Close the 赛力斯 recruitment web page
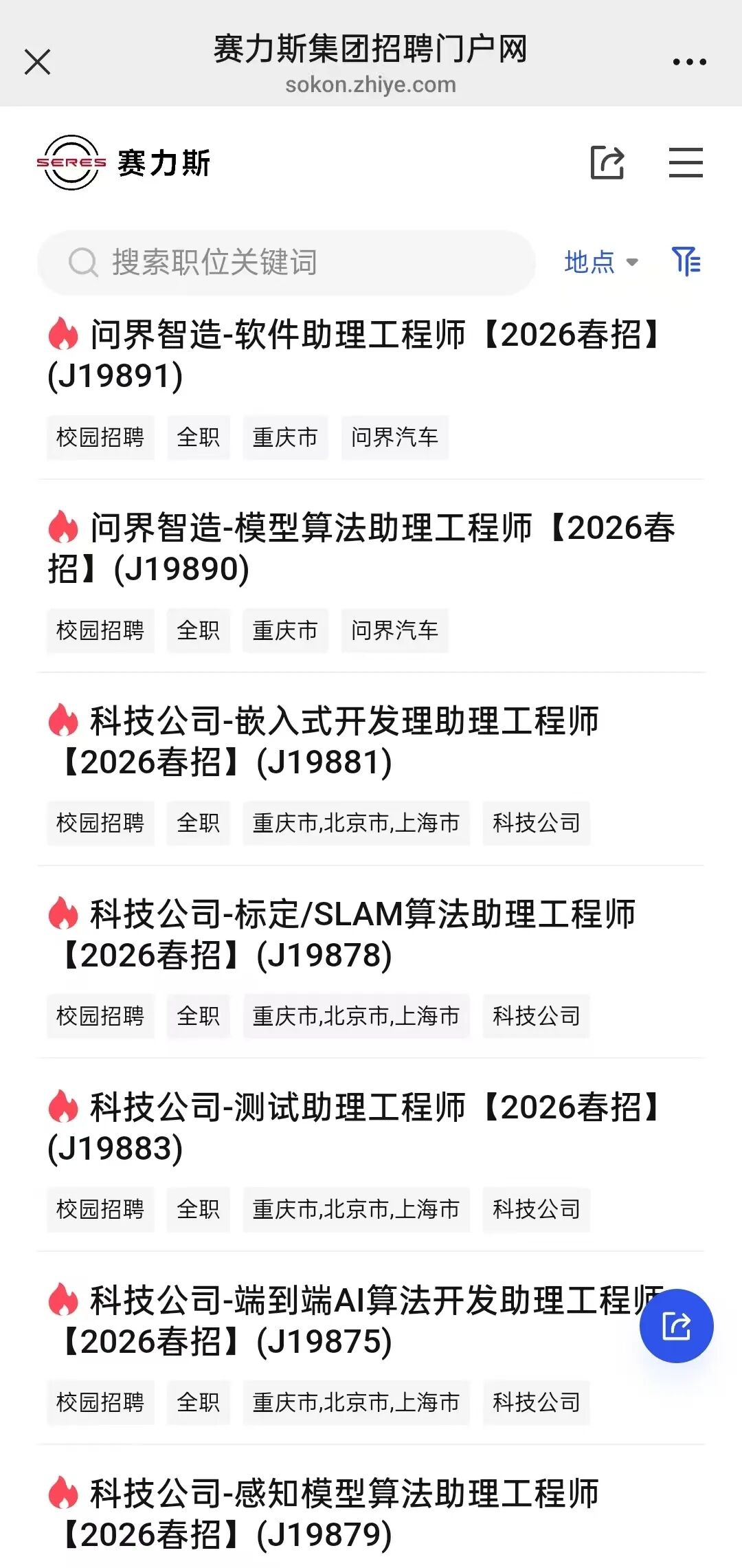The height and width of the screenshot is (1568, 742). click(x=37, y=62)
